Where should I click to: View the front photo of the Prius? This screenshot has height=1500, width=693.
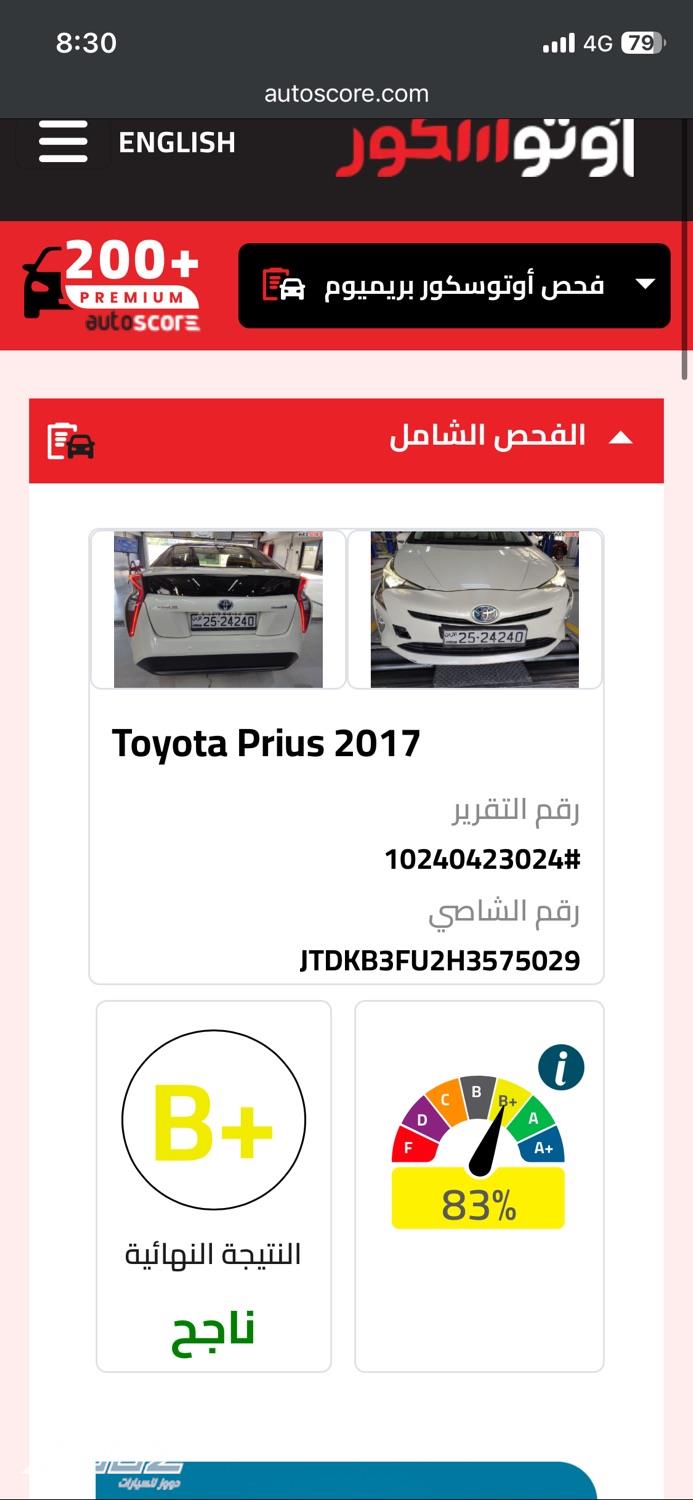(475, 609)
